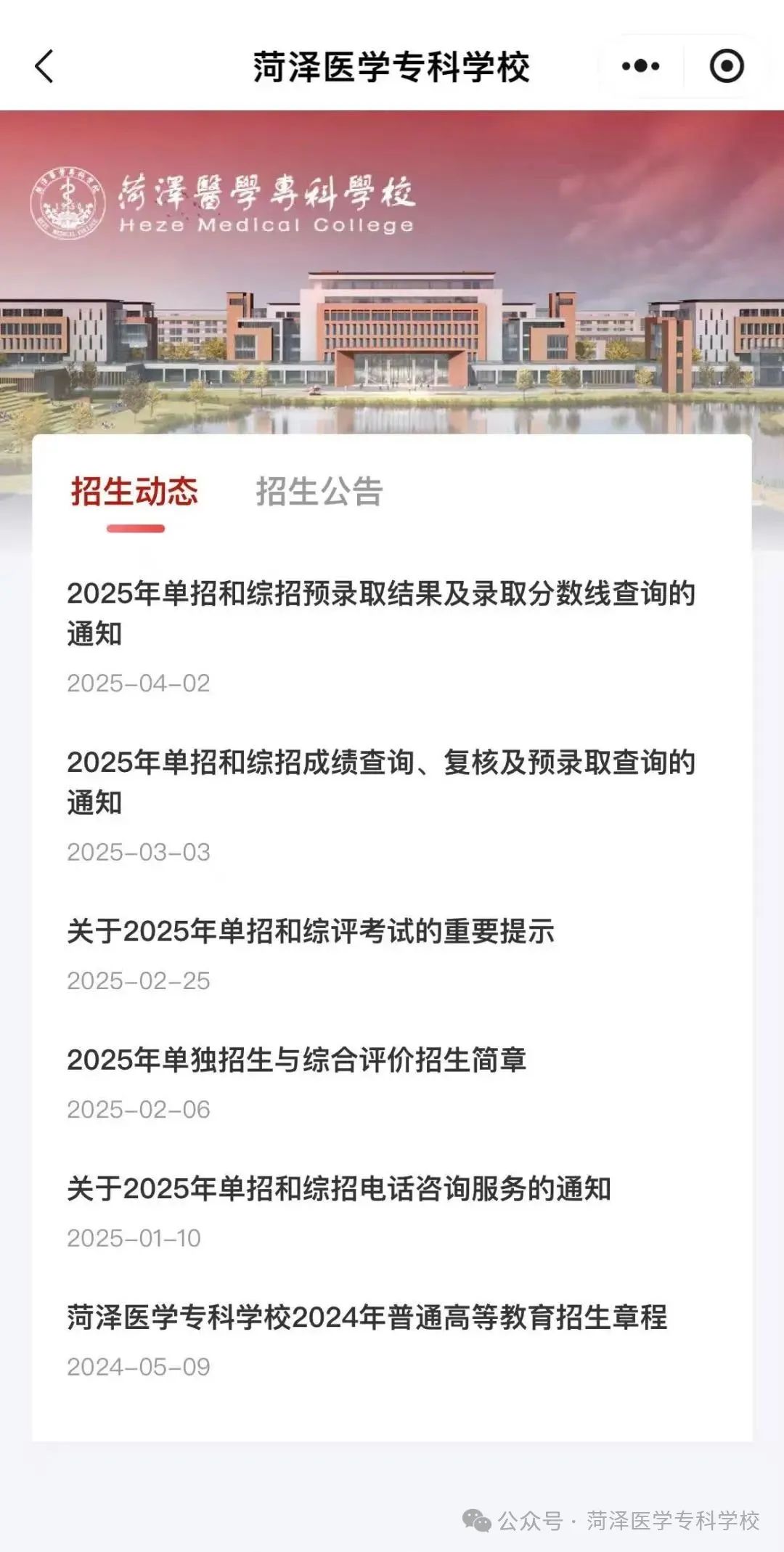Screen dimensions: 784x1552
Task: Switch to the 招生公告 tab
Action: click(x=319, y=492)
